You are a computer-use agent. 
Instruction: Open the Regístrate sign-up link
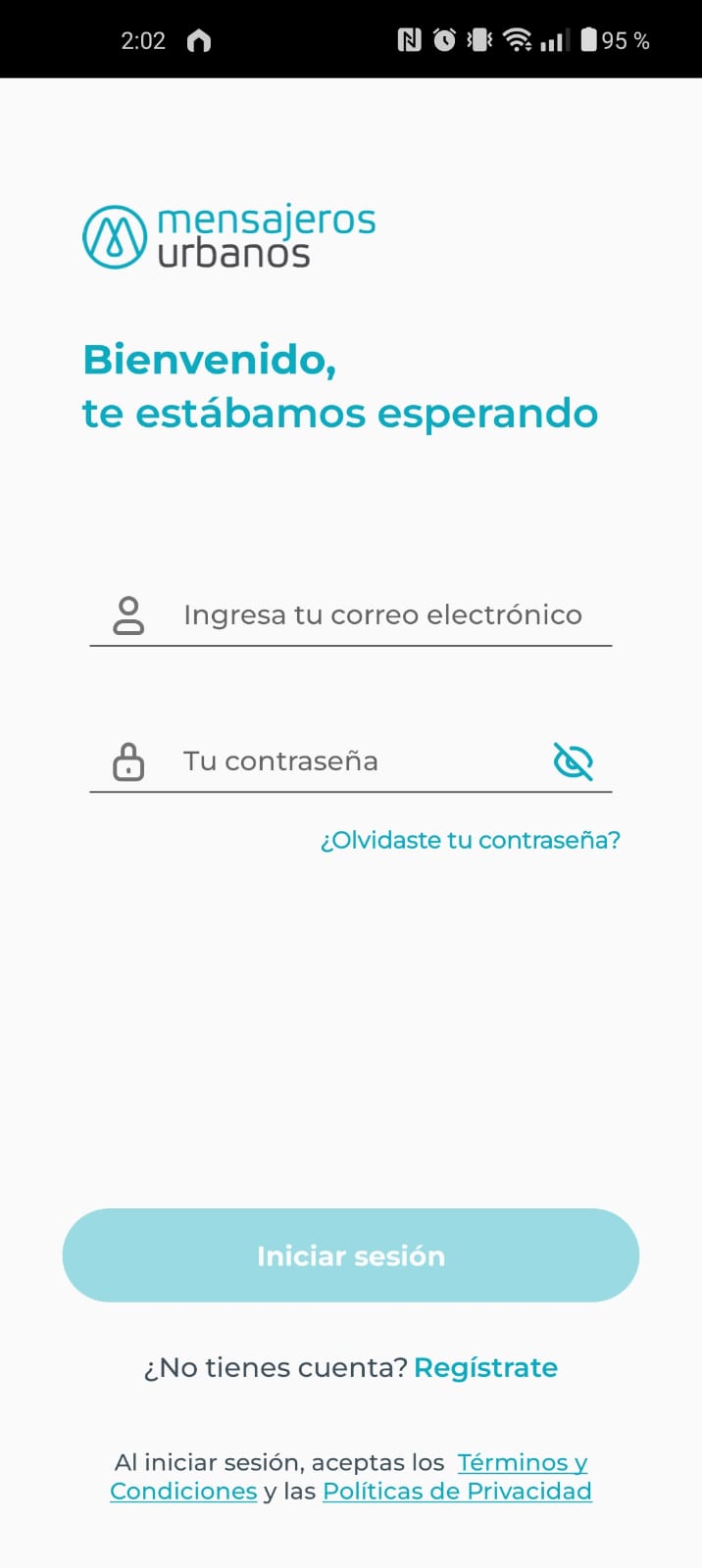(485, 1367)
